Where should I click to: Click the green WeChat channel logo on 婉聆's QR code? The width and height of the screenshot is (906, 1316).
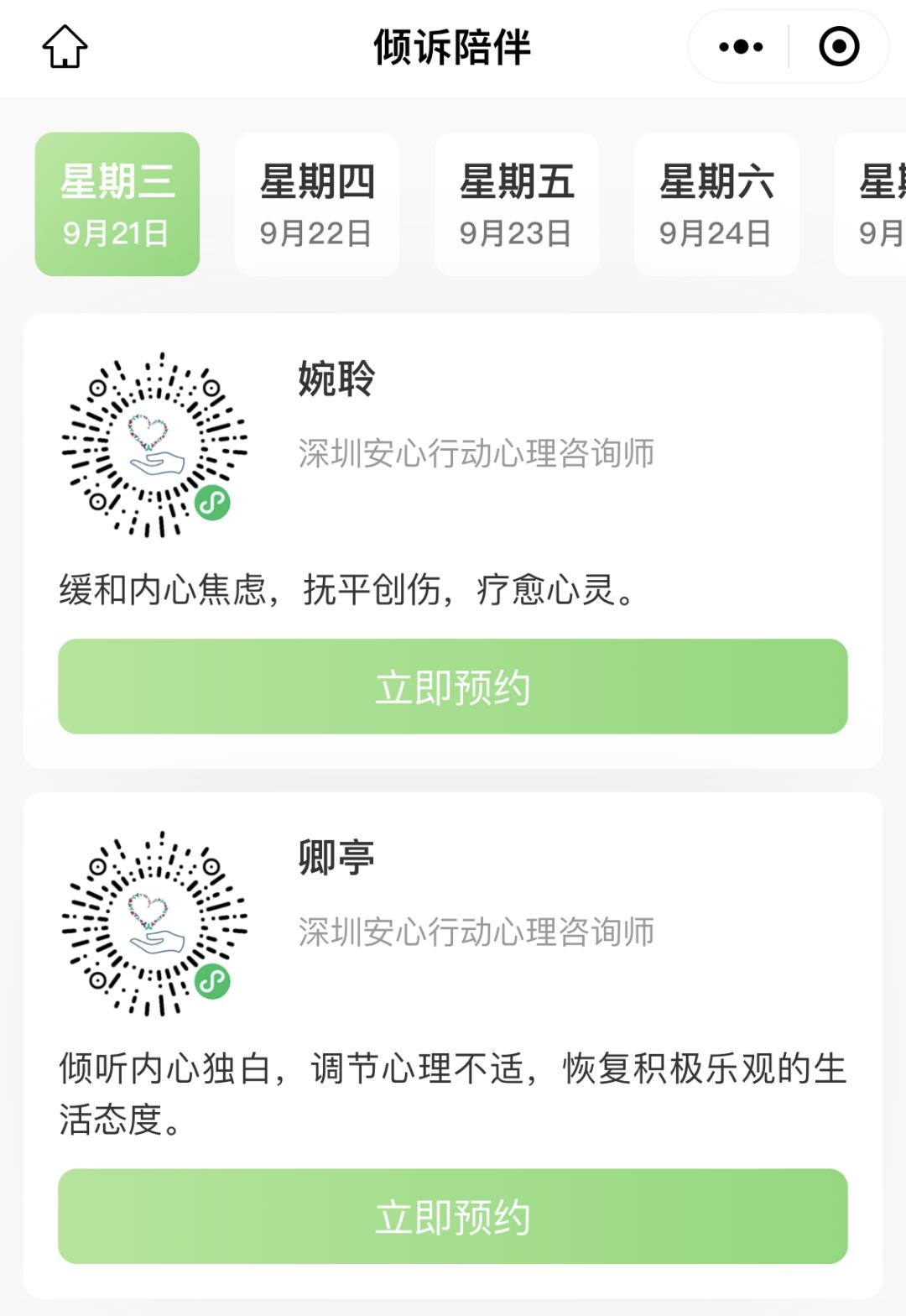[212, 503]
